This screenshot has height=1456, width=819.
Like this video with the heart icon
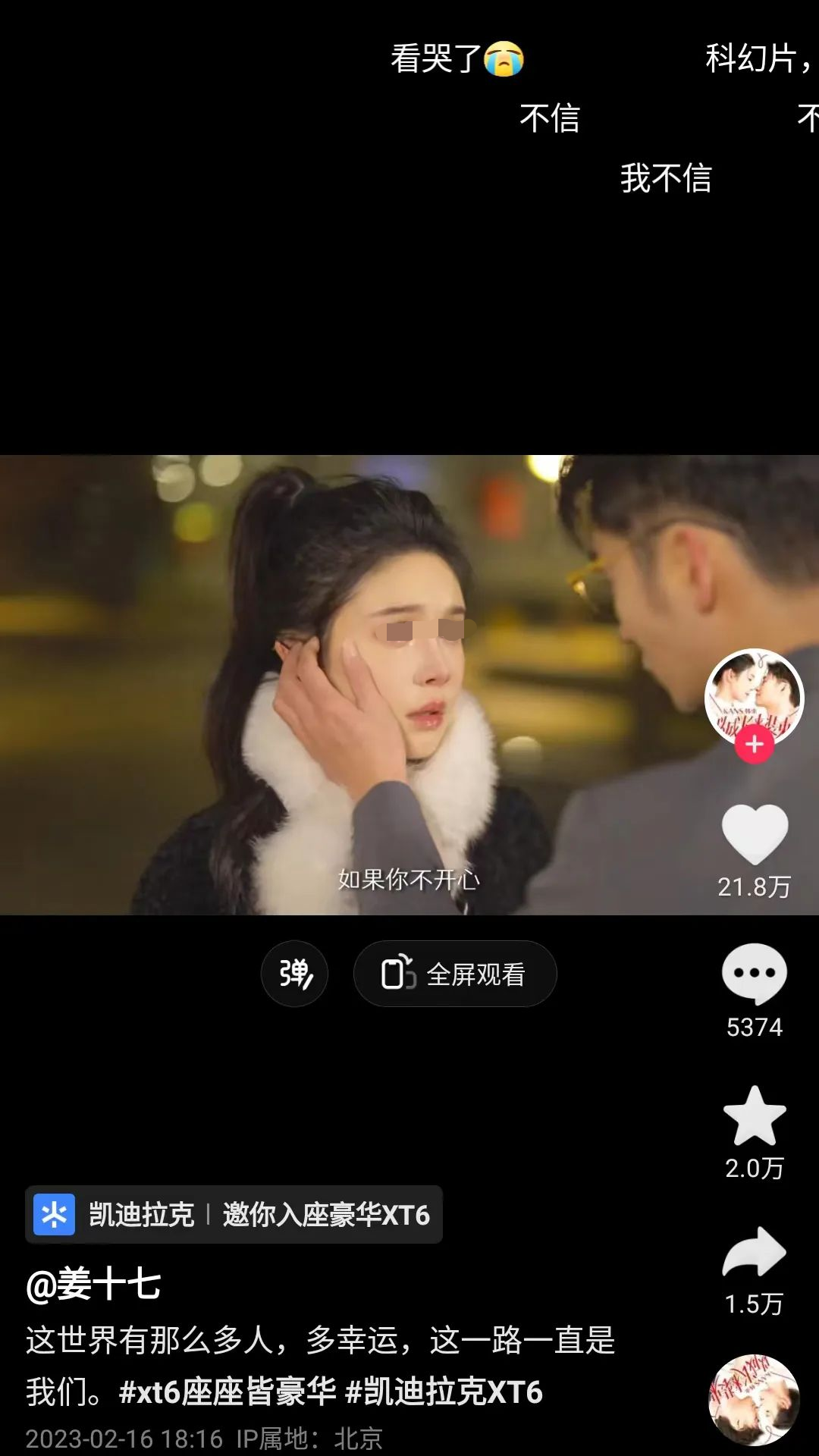[x=755, y=833]
